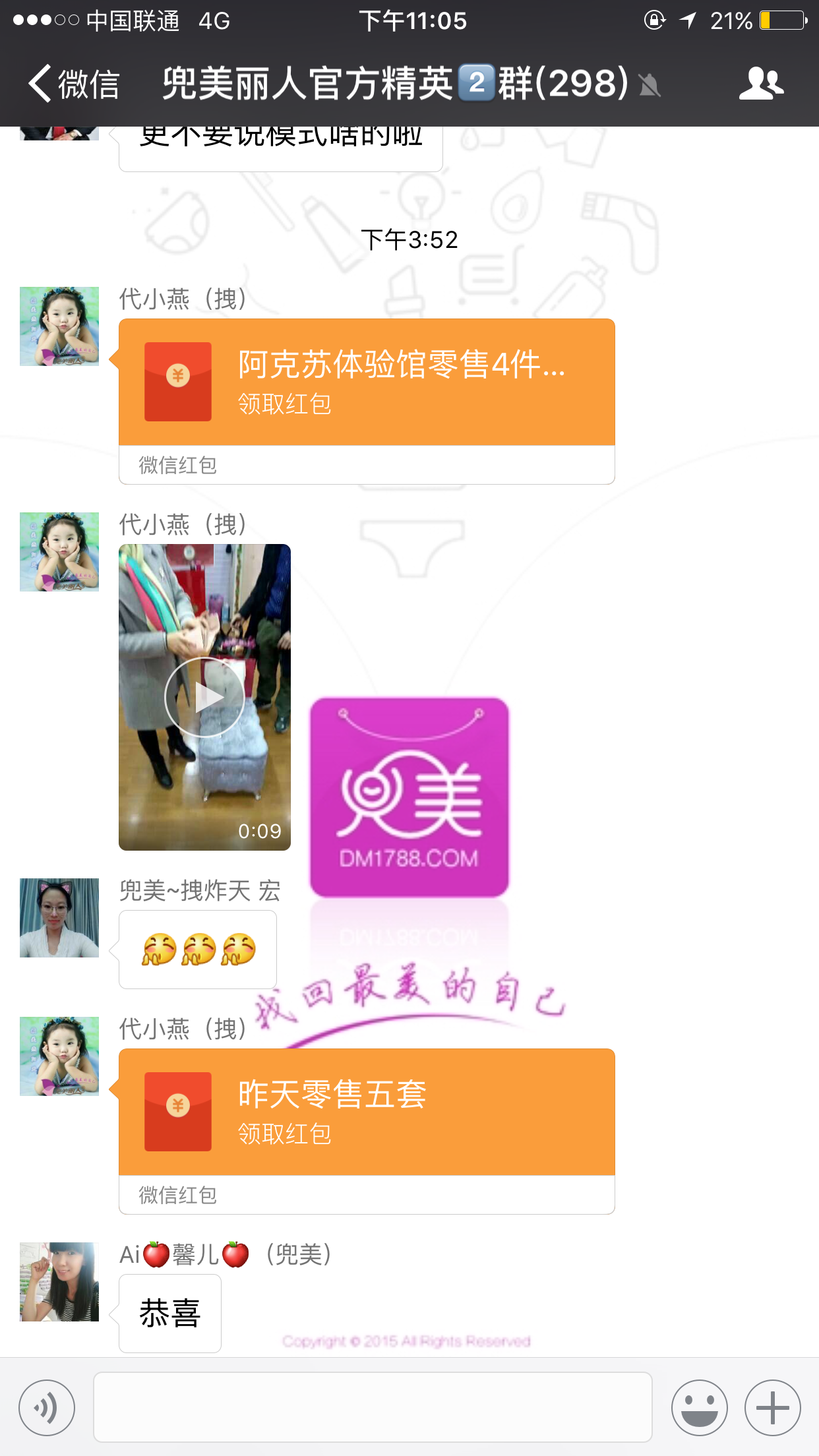Open the red packet 昨天零售五套
Screen dimensions: 819x1456
[367, 1112]
